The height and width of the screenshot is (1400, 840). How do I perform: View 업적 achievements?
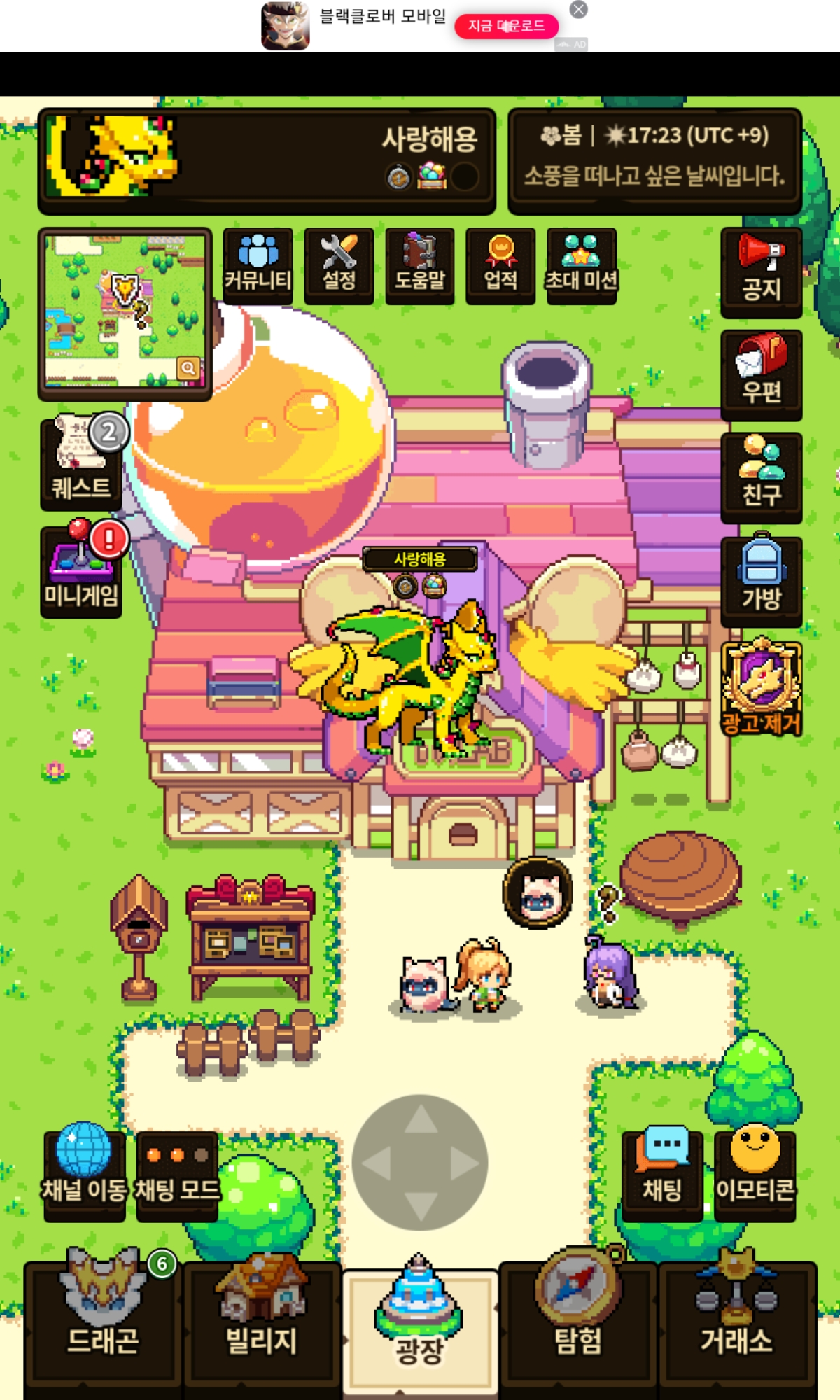tap(500, 265)
